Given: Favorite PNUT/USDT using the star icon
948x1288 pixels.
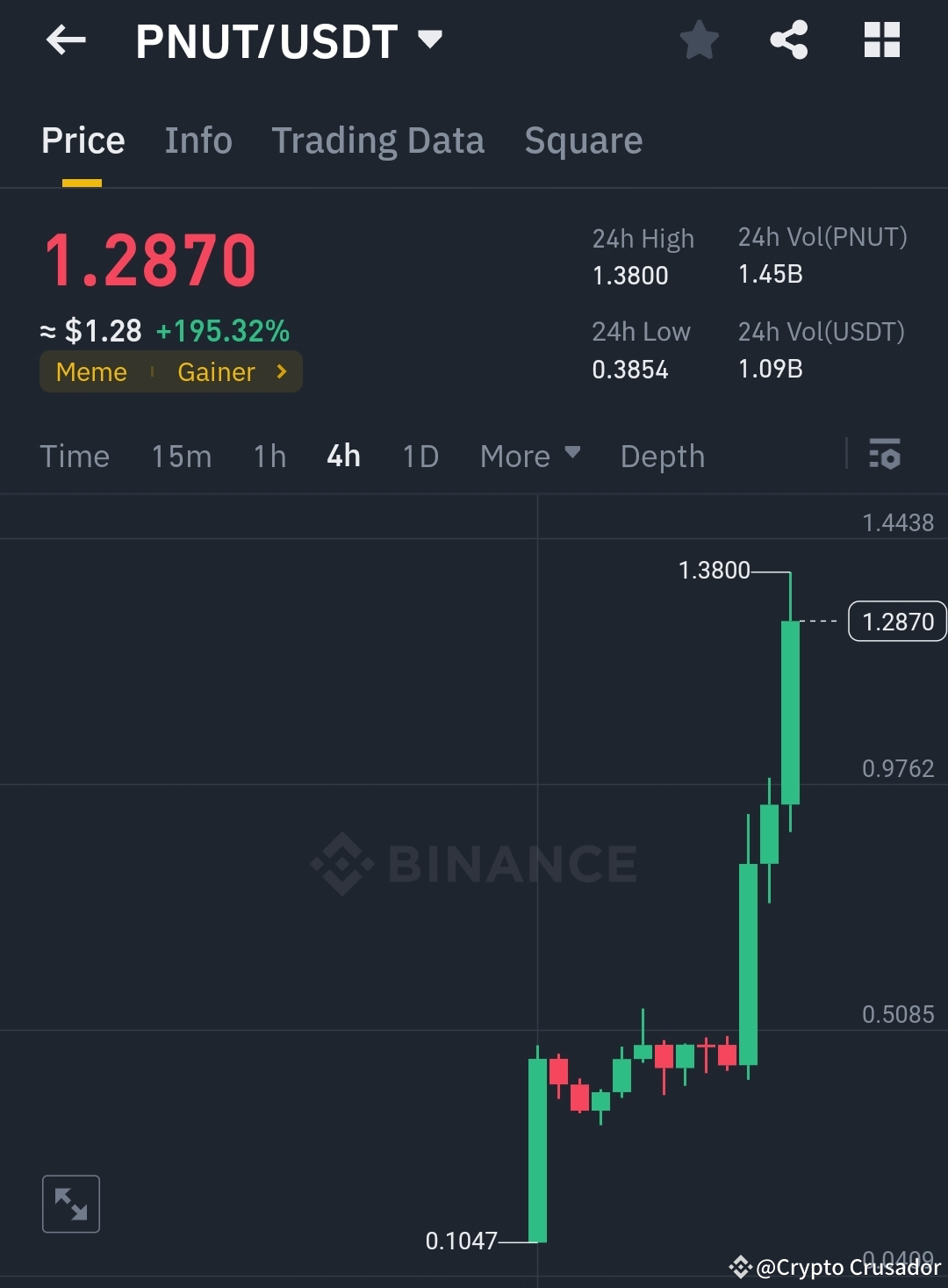Looking at the screenshot, I should [700, 39].
